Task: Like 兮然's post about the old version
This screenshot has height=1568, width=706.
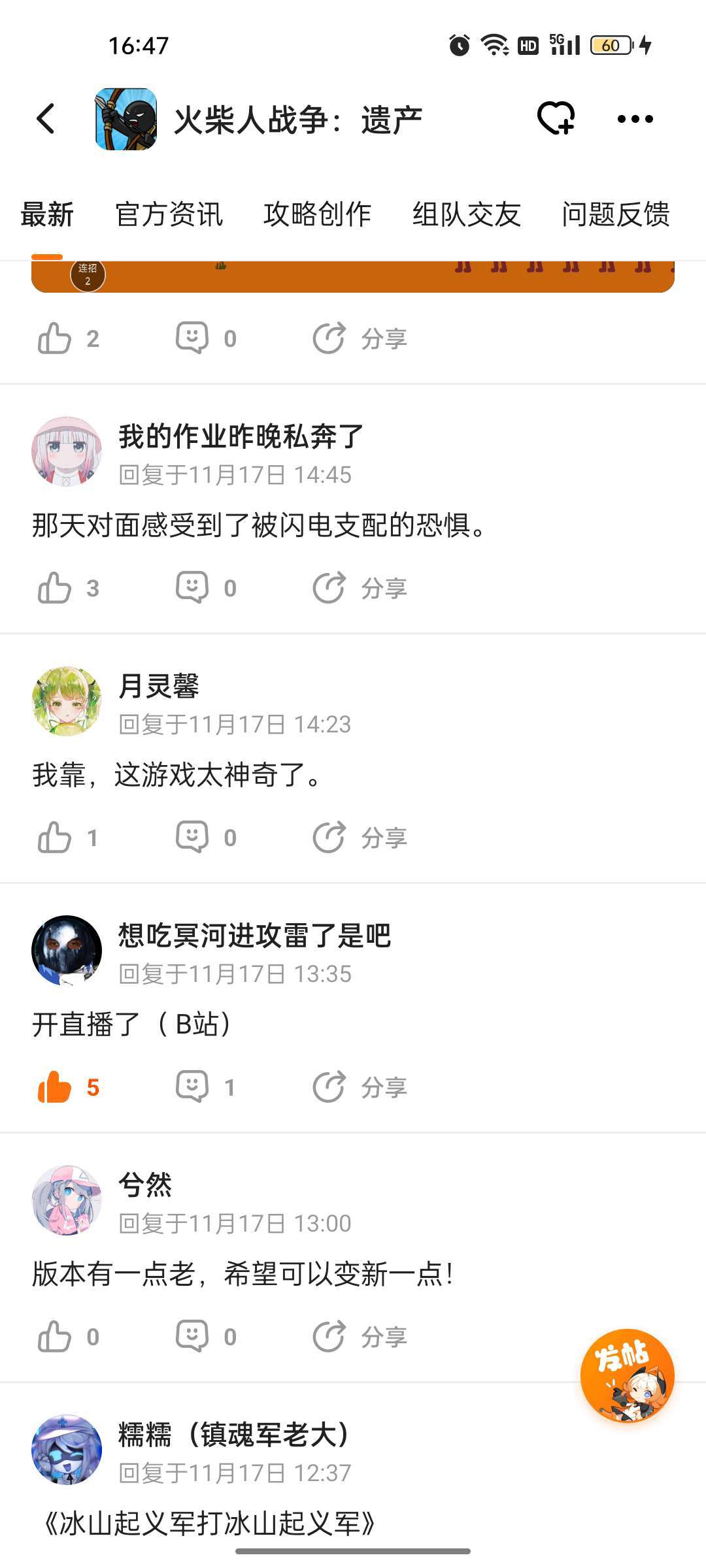Action: [55, 1337]
